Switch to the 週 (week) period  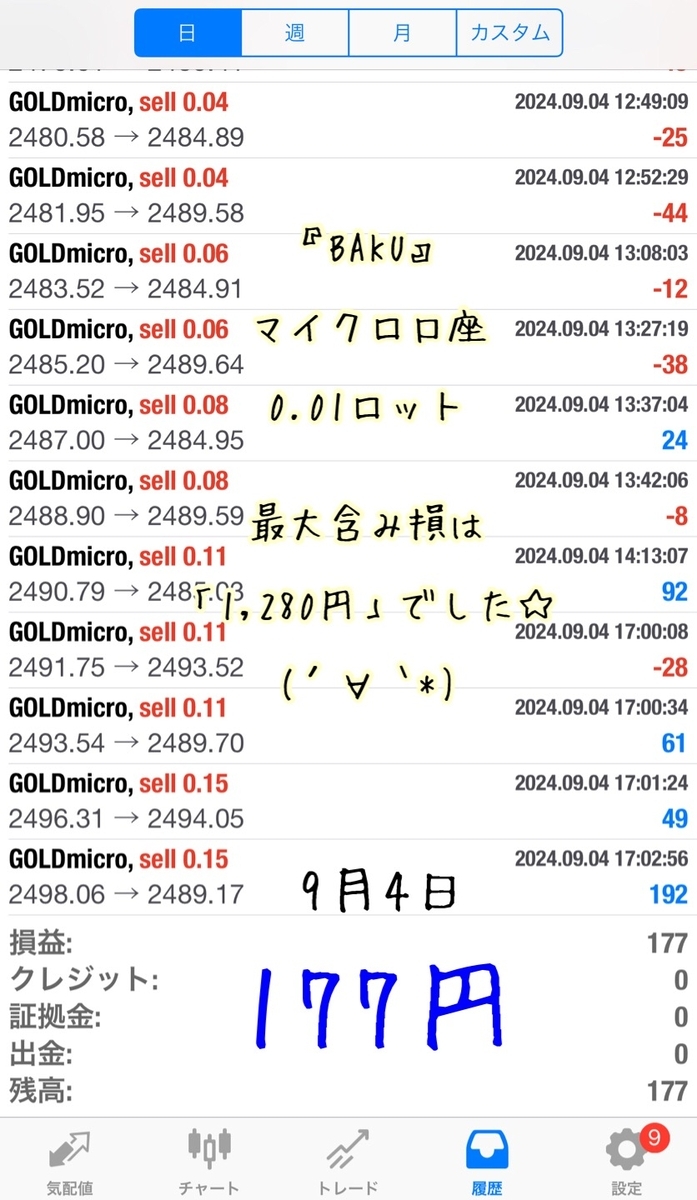tap(294, 33)
